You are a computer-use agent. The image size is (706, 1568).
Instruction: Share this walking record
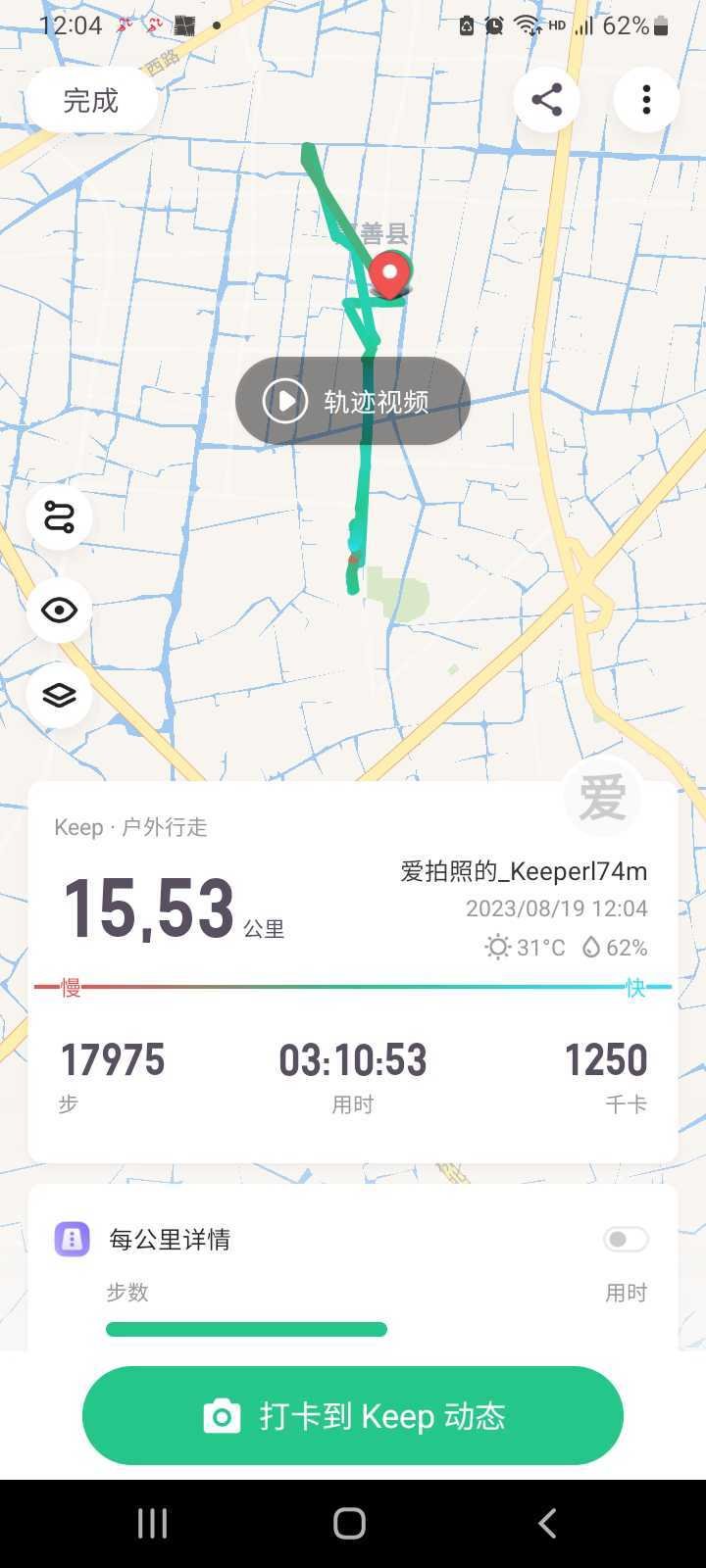pos(546,99)
